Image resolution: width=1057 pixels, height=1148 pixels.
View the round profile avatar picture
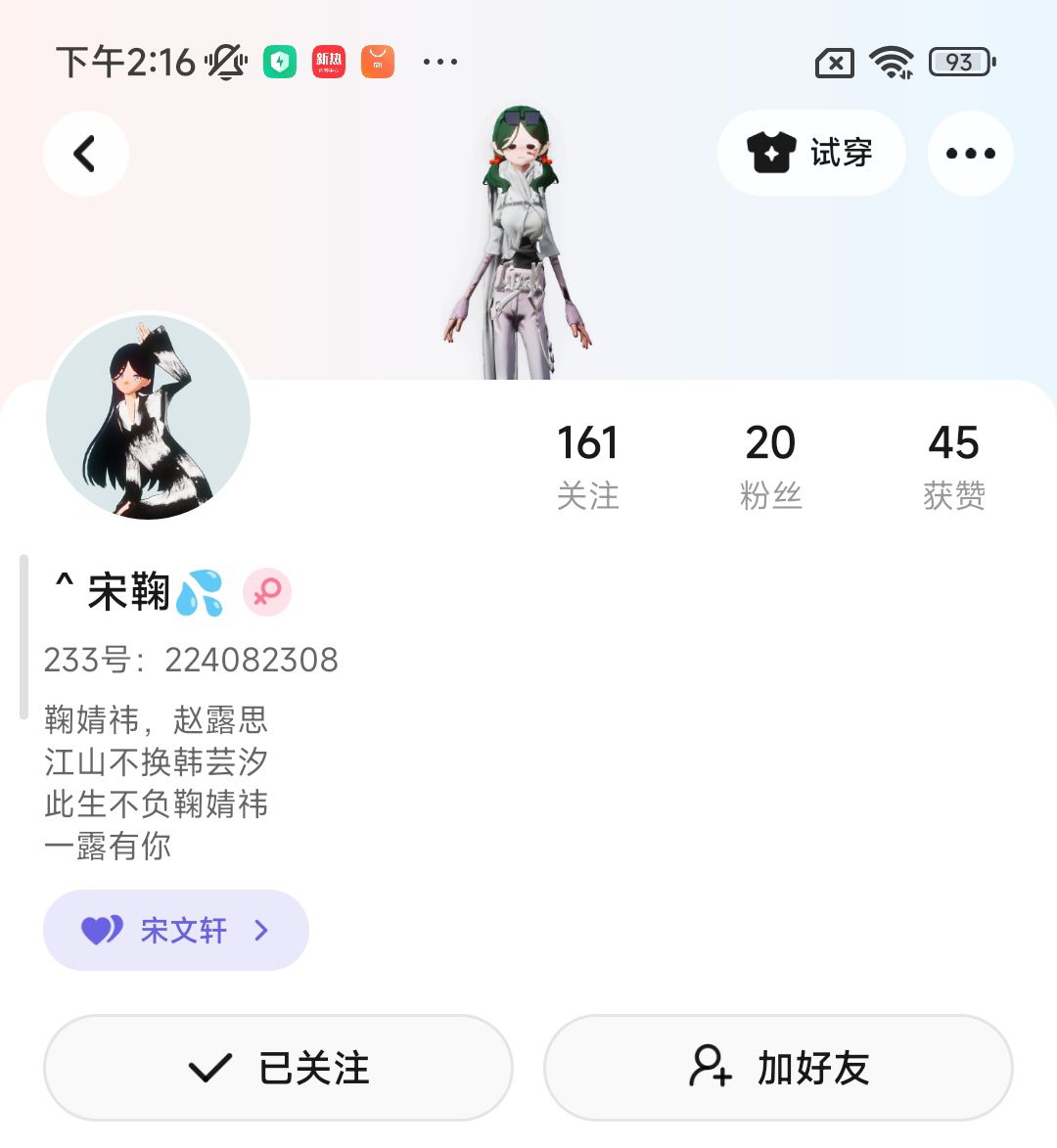(x=149, y=417)
